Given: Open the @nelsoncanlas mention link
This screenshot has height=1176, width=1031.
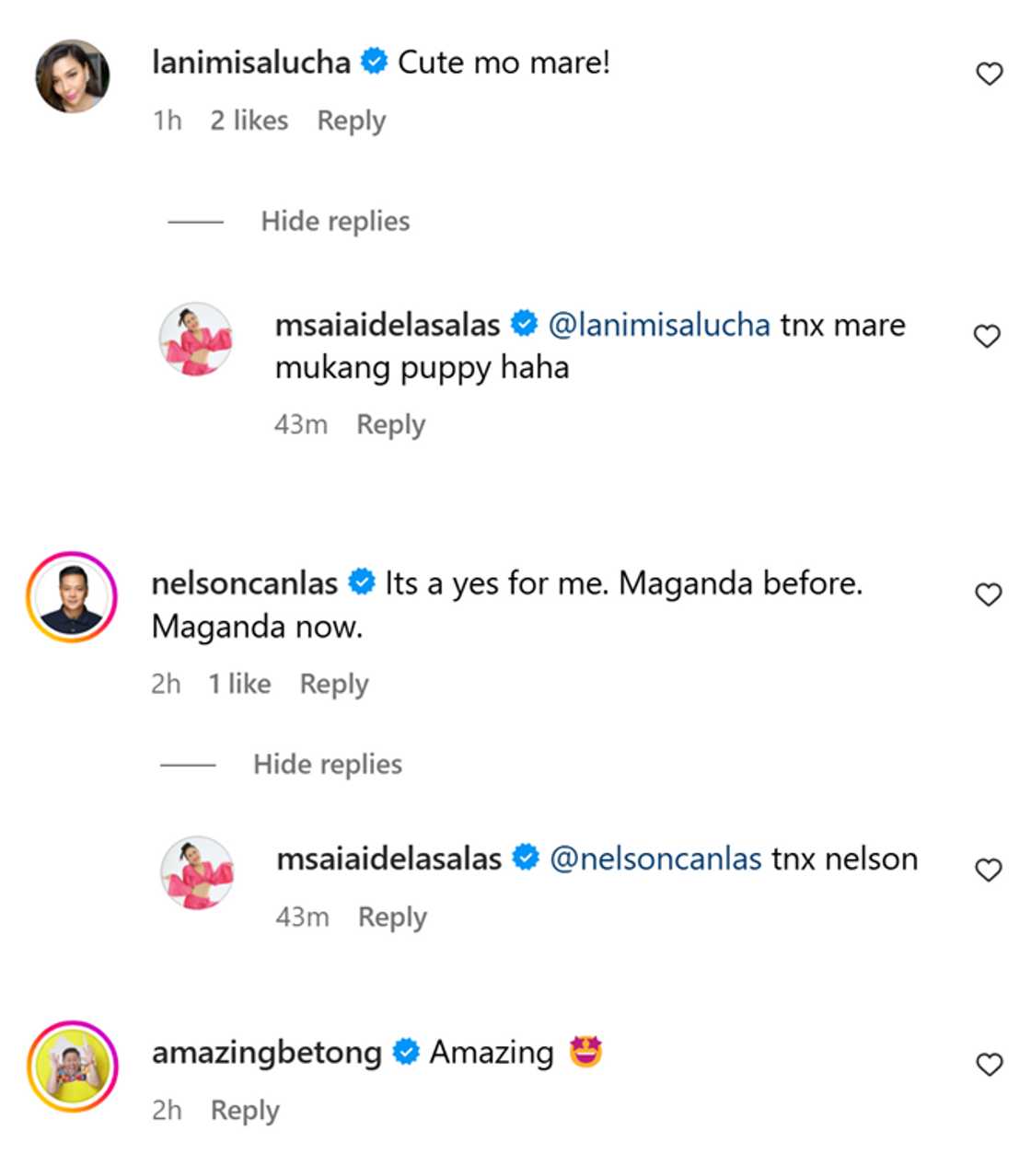Looking at the screenshot, I should pyautogui.click(x=655, y=859).
